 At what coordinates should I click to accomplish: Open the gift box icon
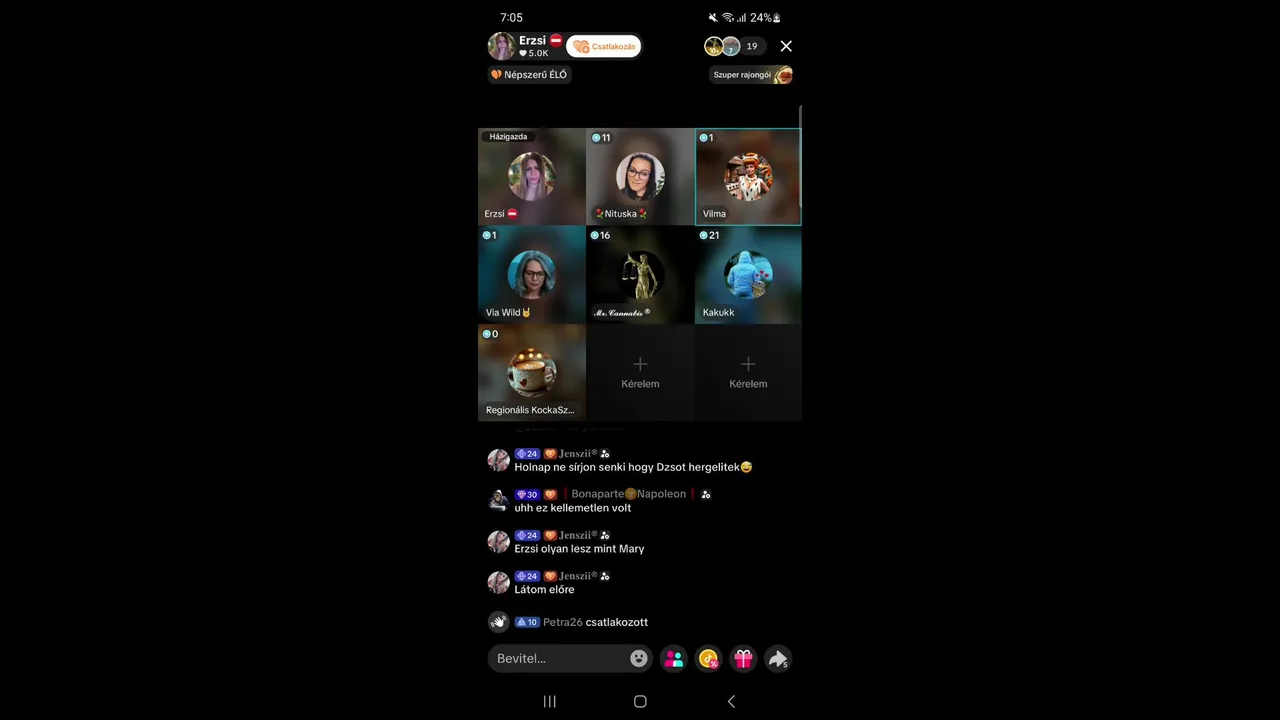click(743, 658)
